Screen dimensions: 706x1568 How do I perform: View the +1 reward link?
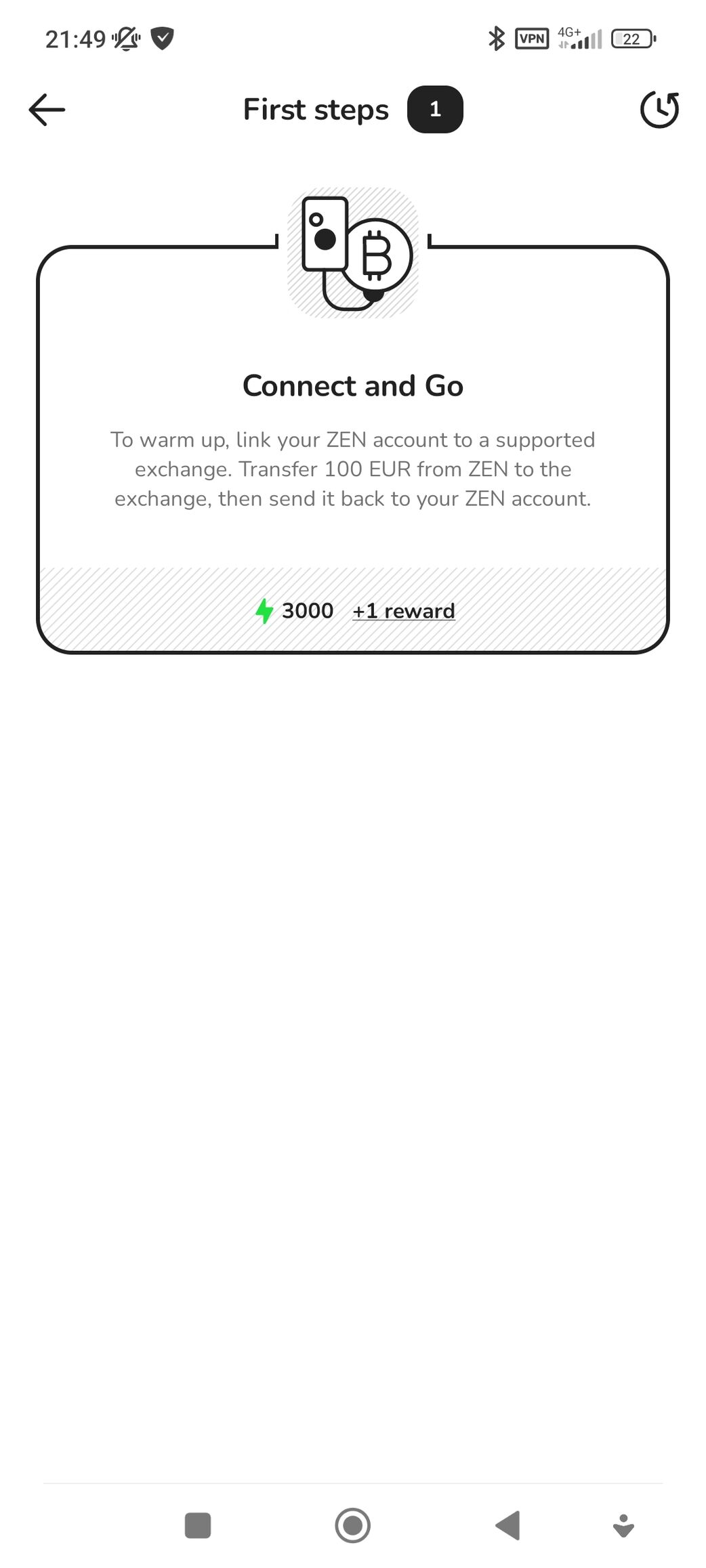coord(404,611)
